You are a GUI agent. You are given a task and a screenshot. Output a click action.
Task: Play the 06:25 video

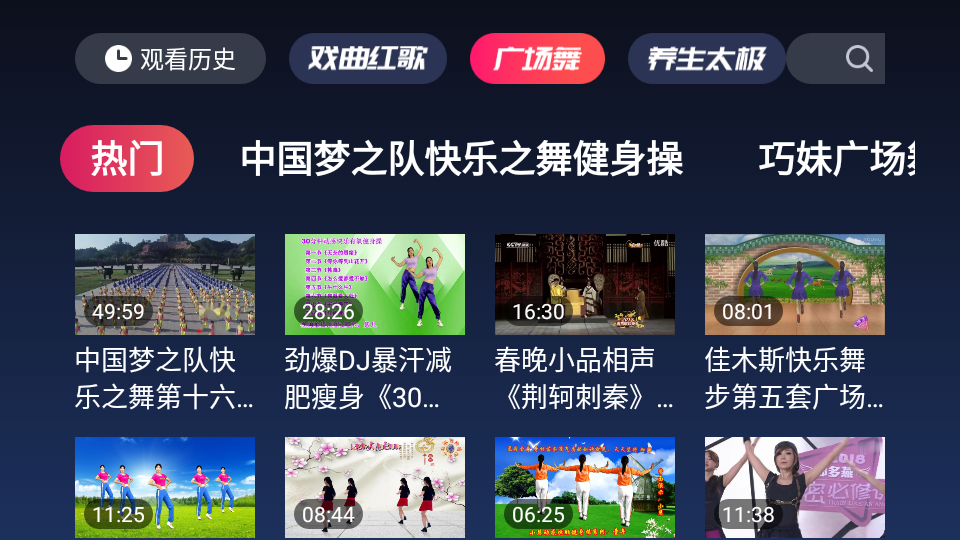point(585,487)
